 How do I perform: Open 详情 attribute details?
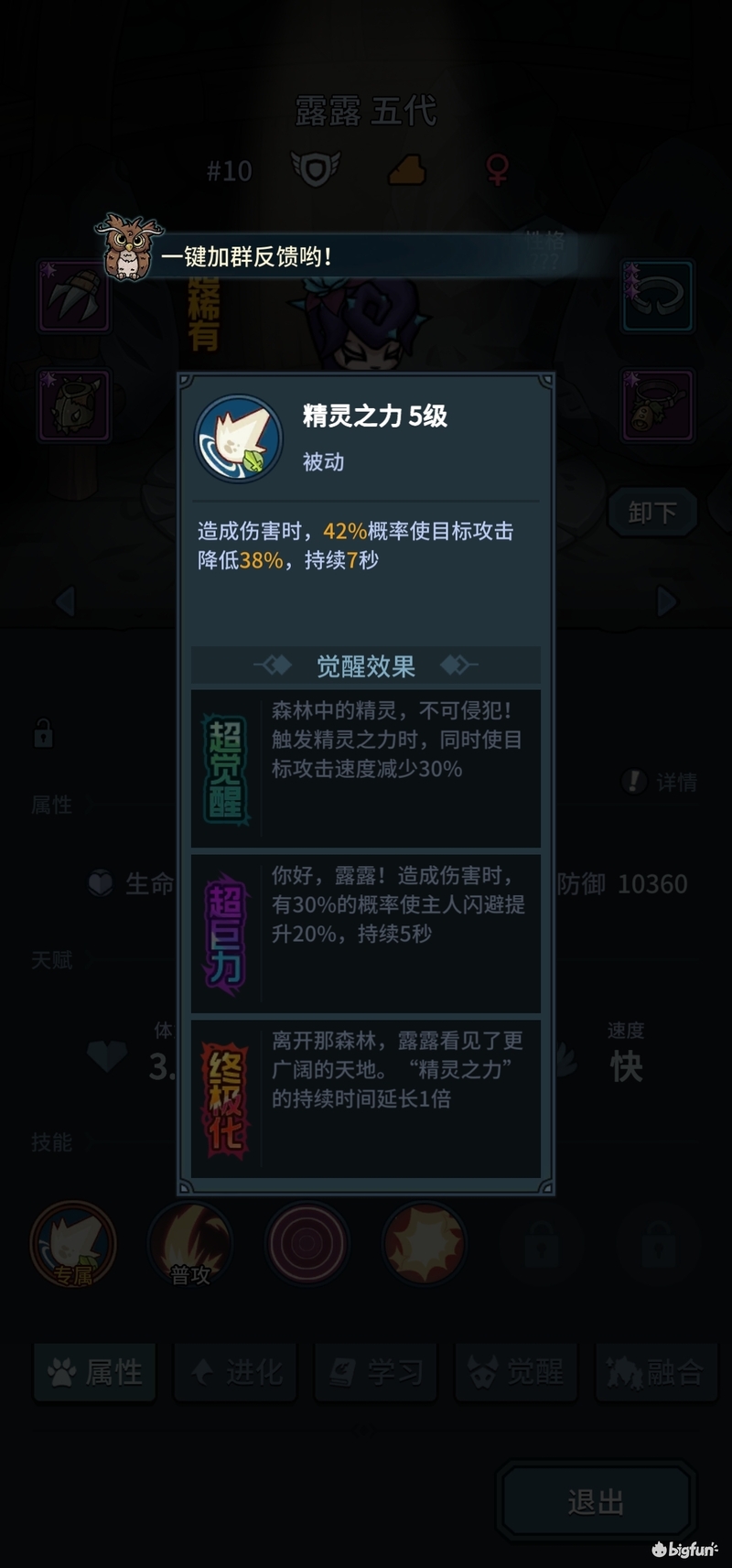(x=661, y=782)
